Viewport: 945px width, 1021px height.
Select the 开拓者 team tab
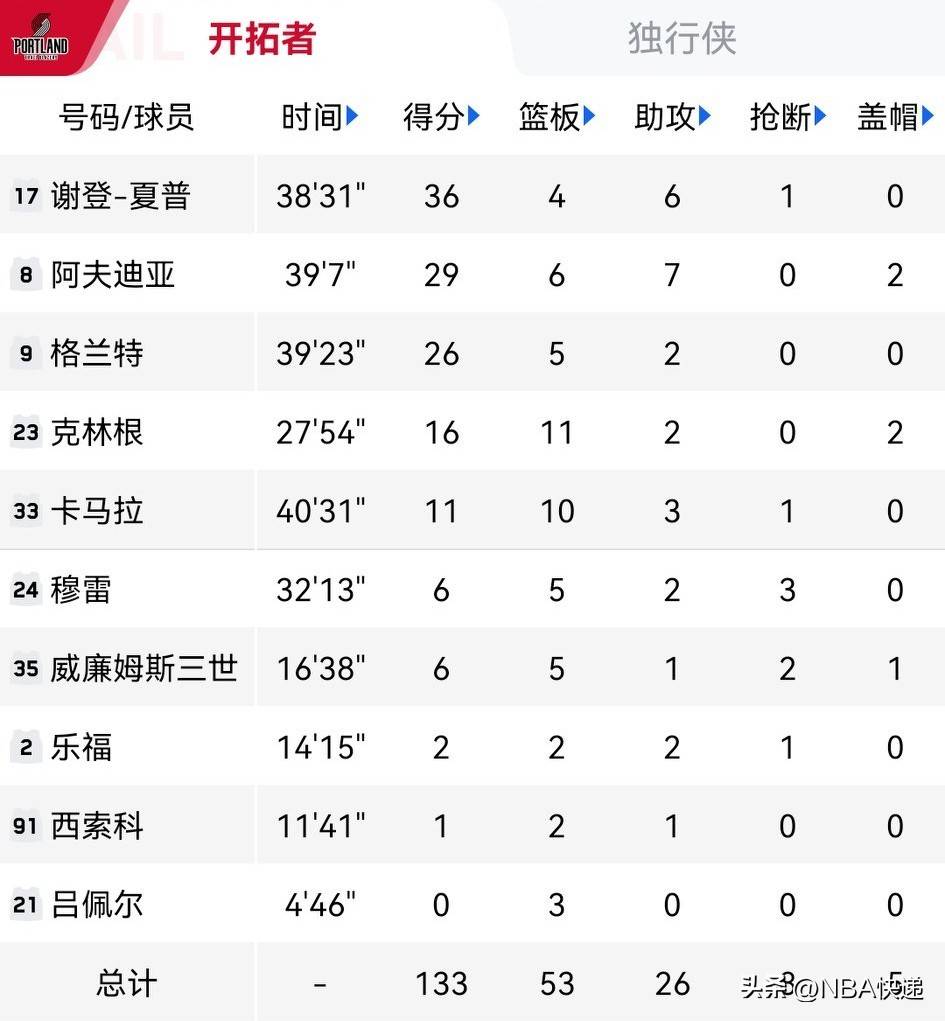pos(262,38)
